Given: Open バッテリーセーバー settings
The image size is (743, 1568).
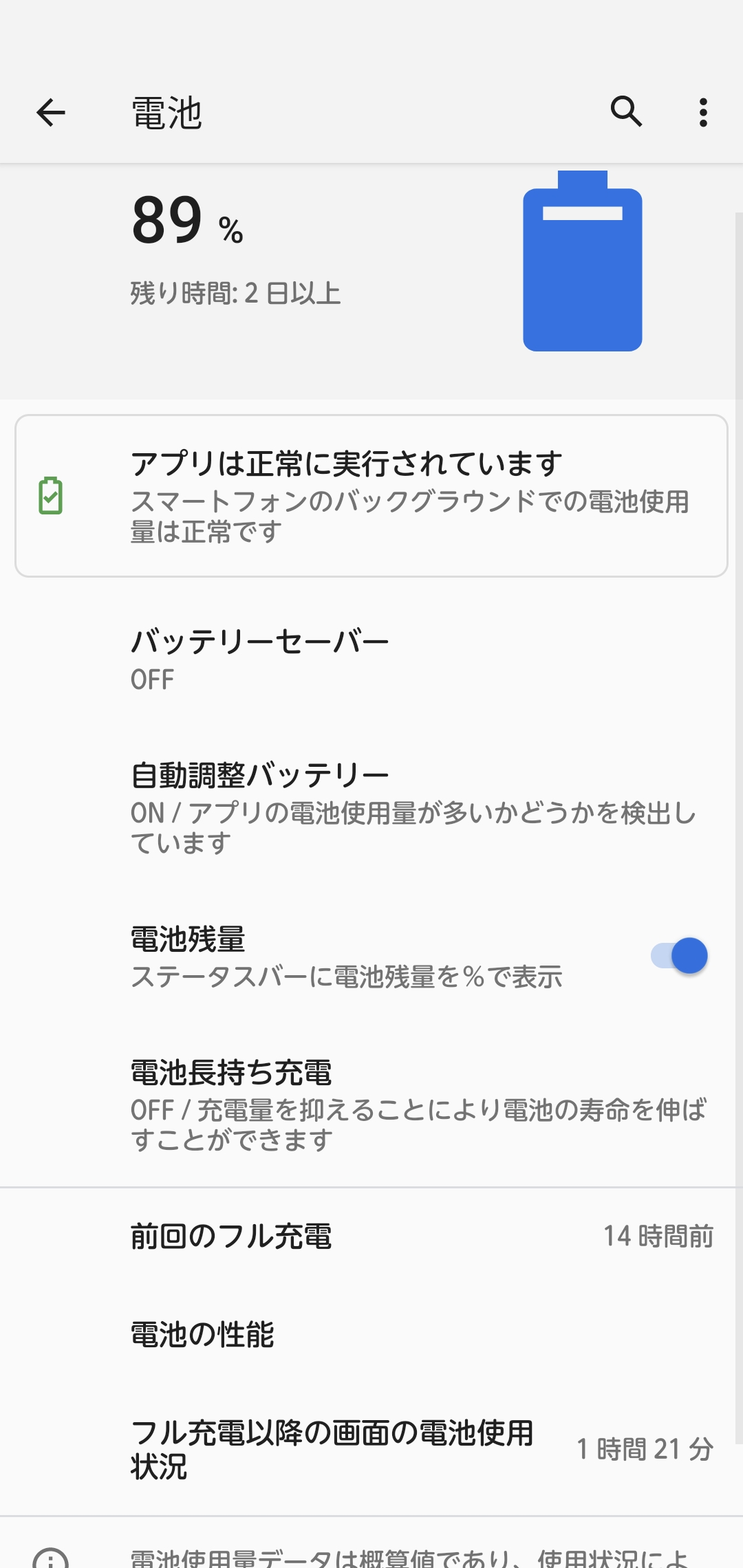Looking at the screenshot, I should 371,660.
